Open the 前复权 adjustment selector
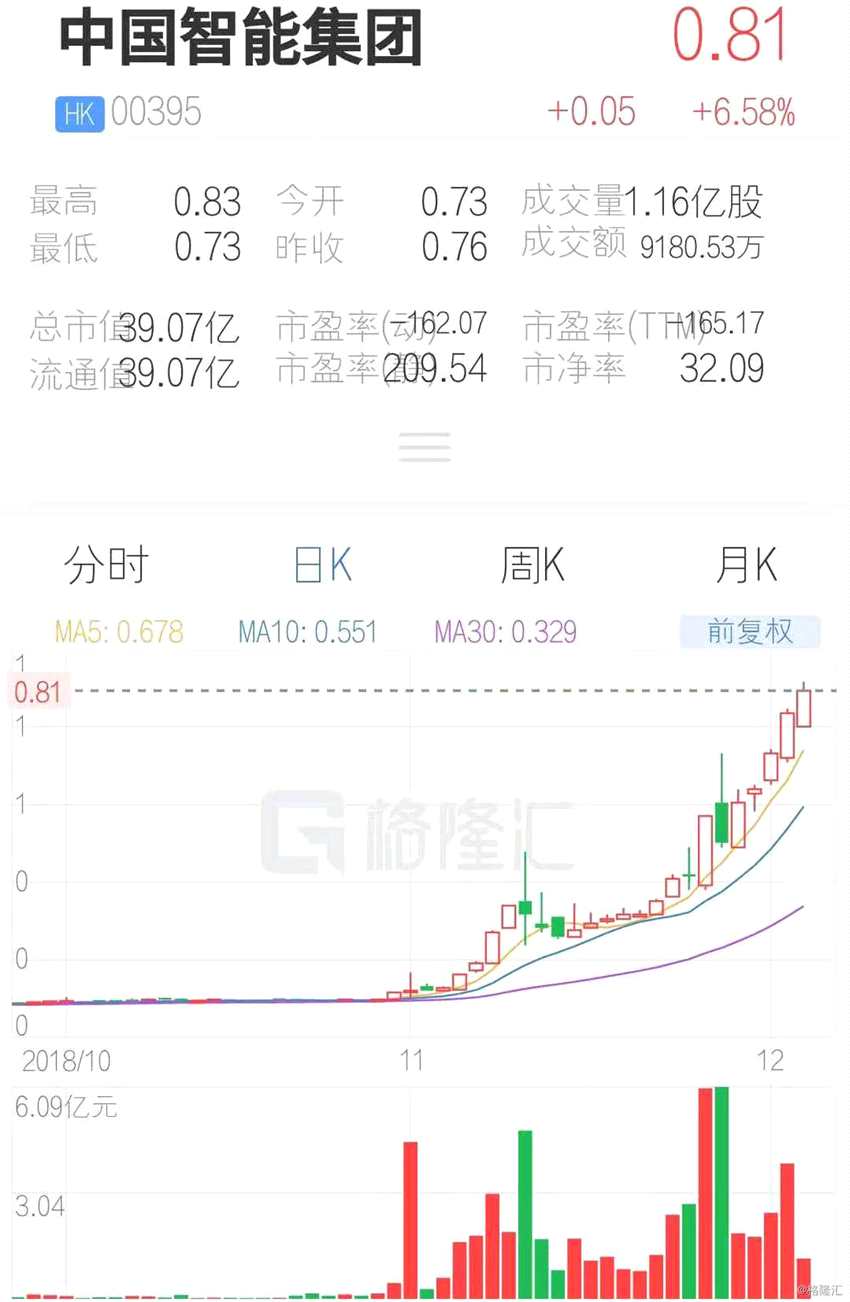Viewport: 850px width, 1302px height. point(750,632)
